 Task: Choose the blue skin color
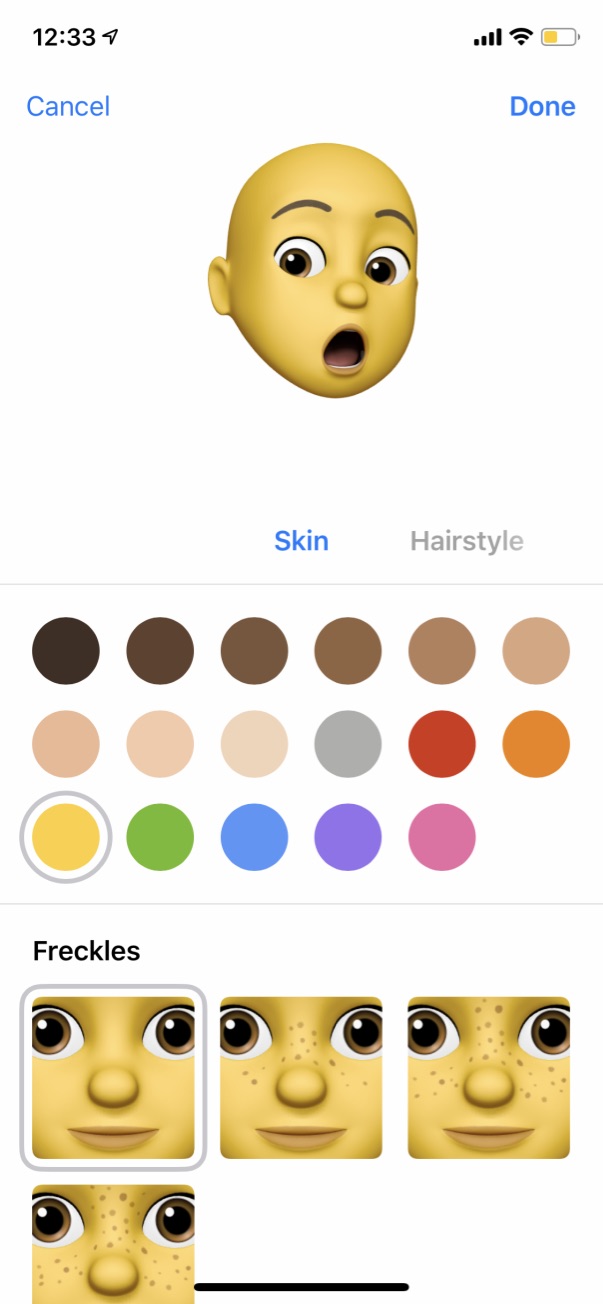(x=254, y=837)
